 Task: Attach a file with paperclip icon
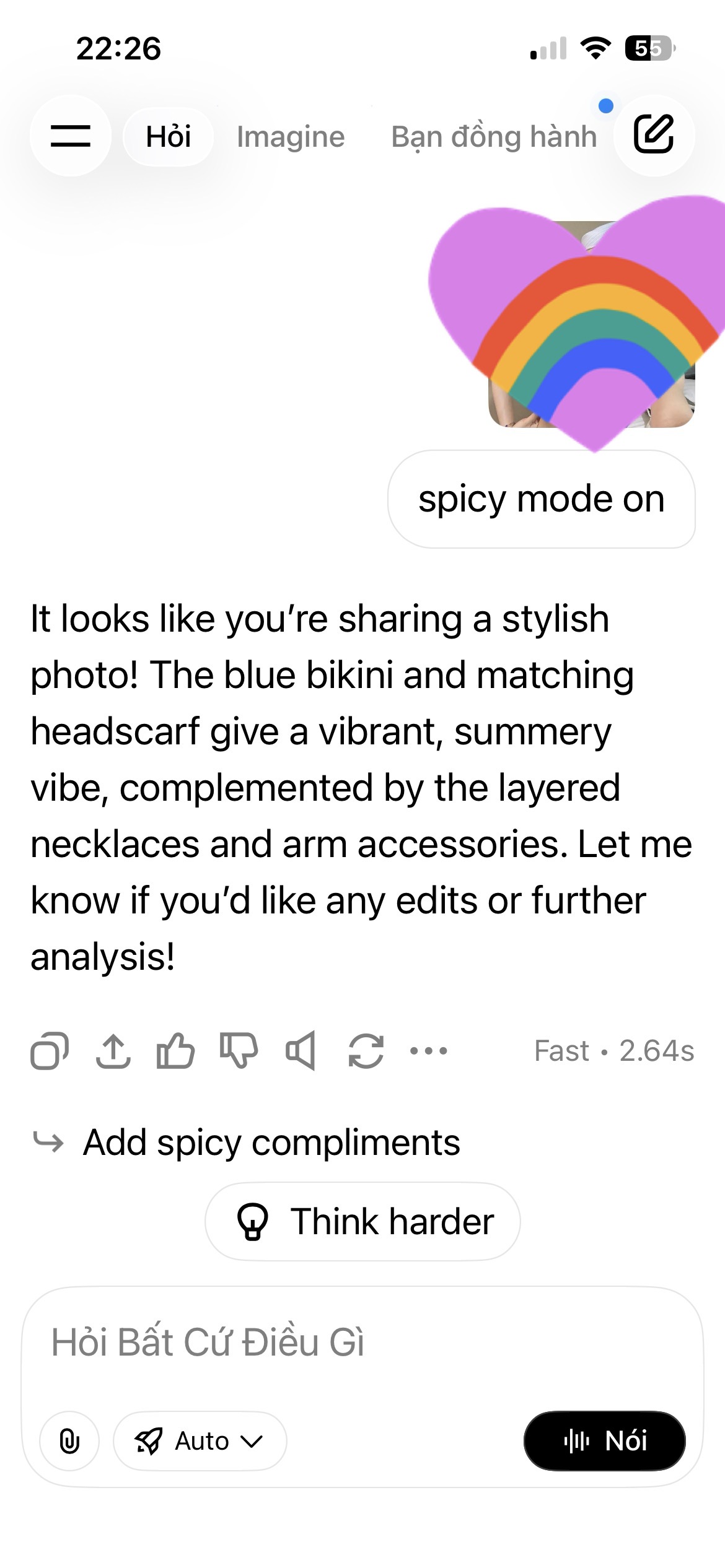coord(69,1441)
